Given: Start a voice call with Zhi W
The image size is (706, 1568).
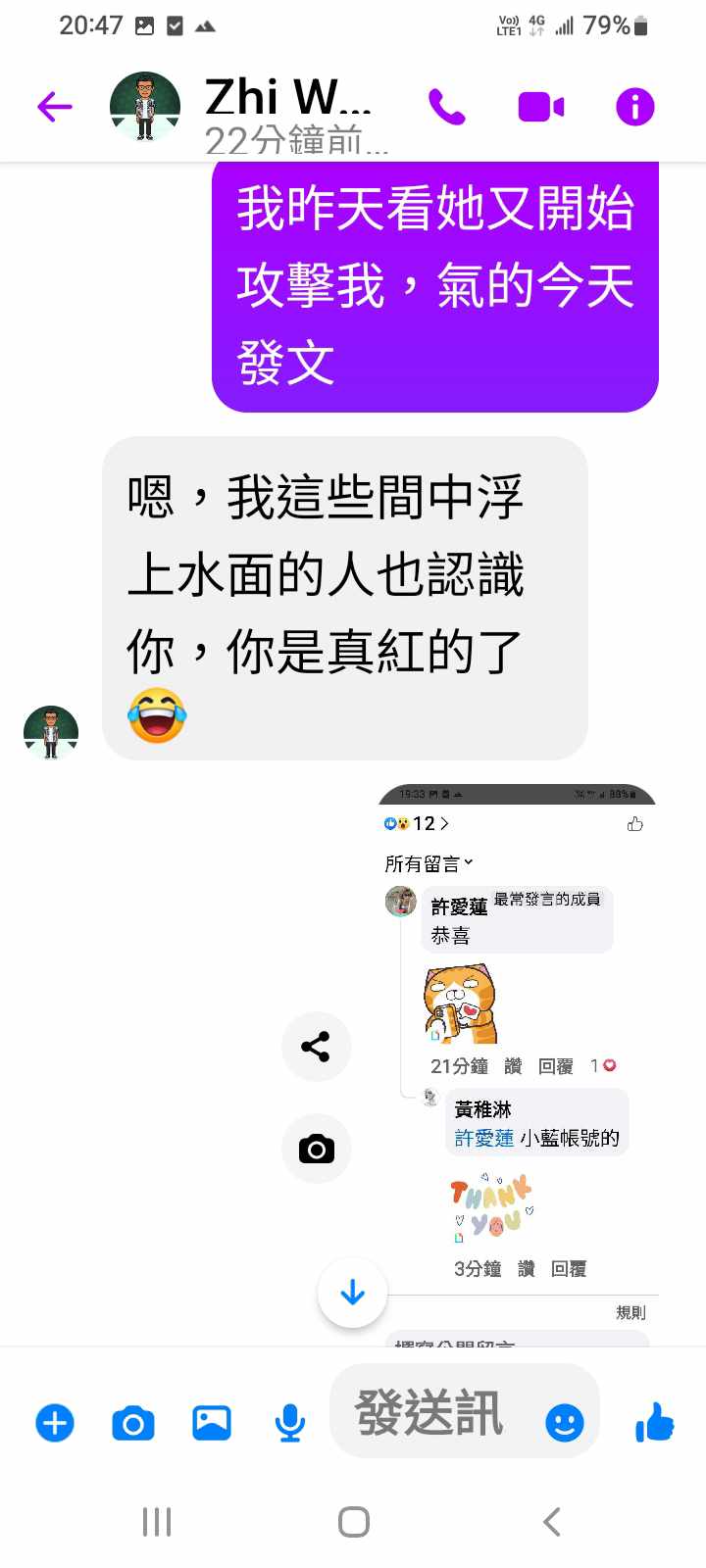Looking at the screenshot, I should [447, 106].
